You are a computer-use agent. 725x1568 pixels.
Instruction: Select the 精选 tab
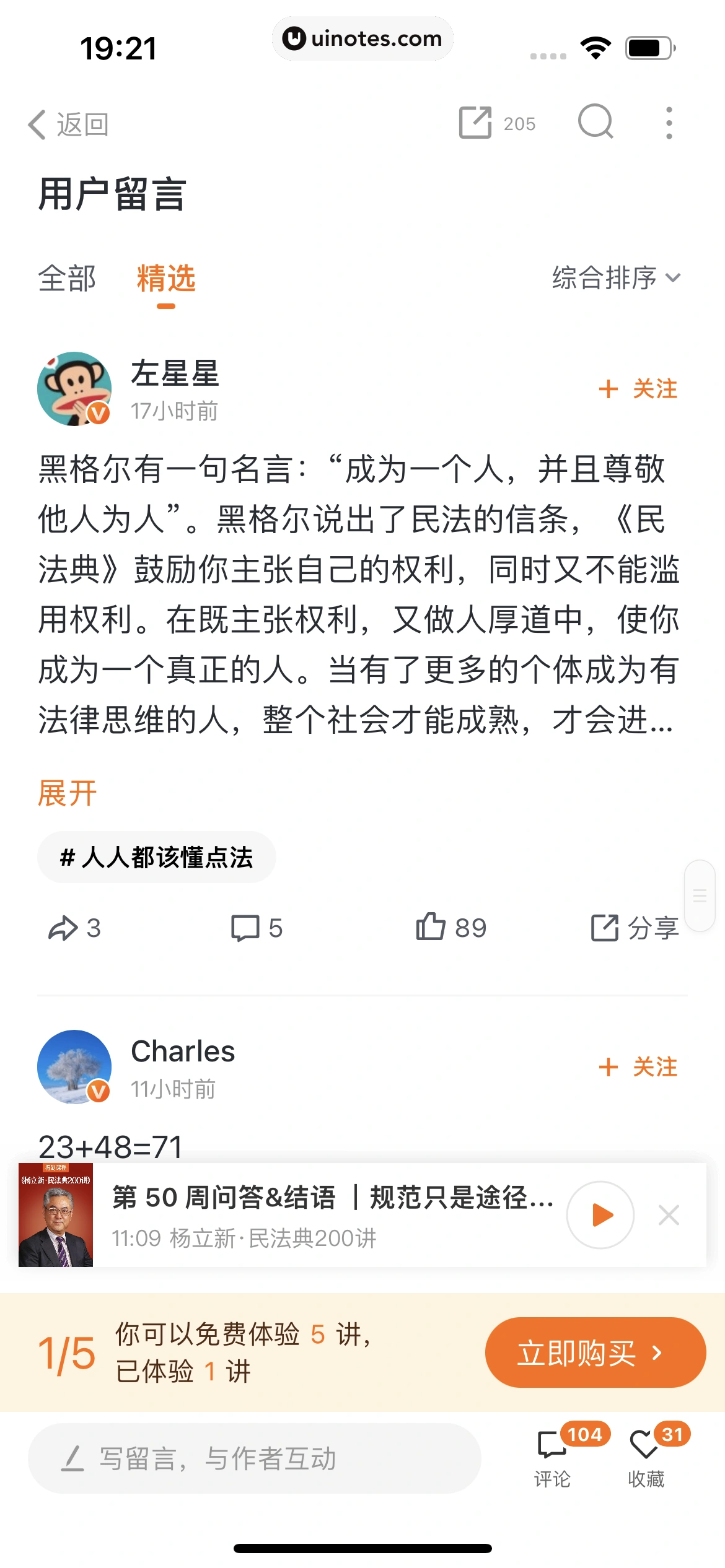(165, 279)
